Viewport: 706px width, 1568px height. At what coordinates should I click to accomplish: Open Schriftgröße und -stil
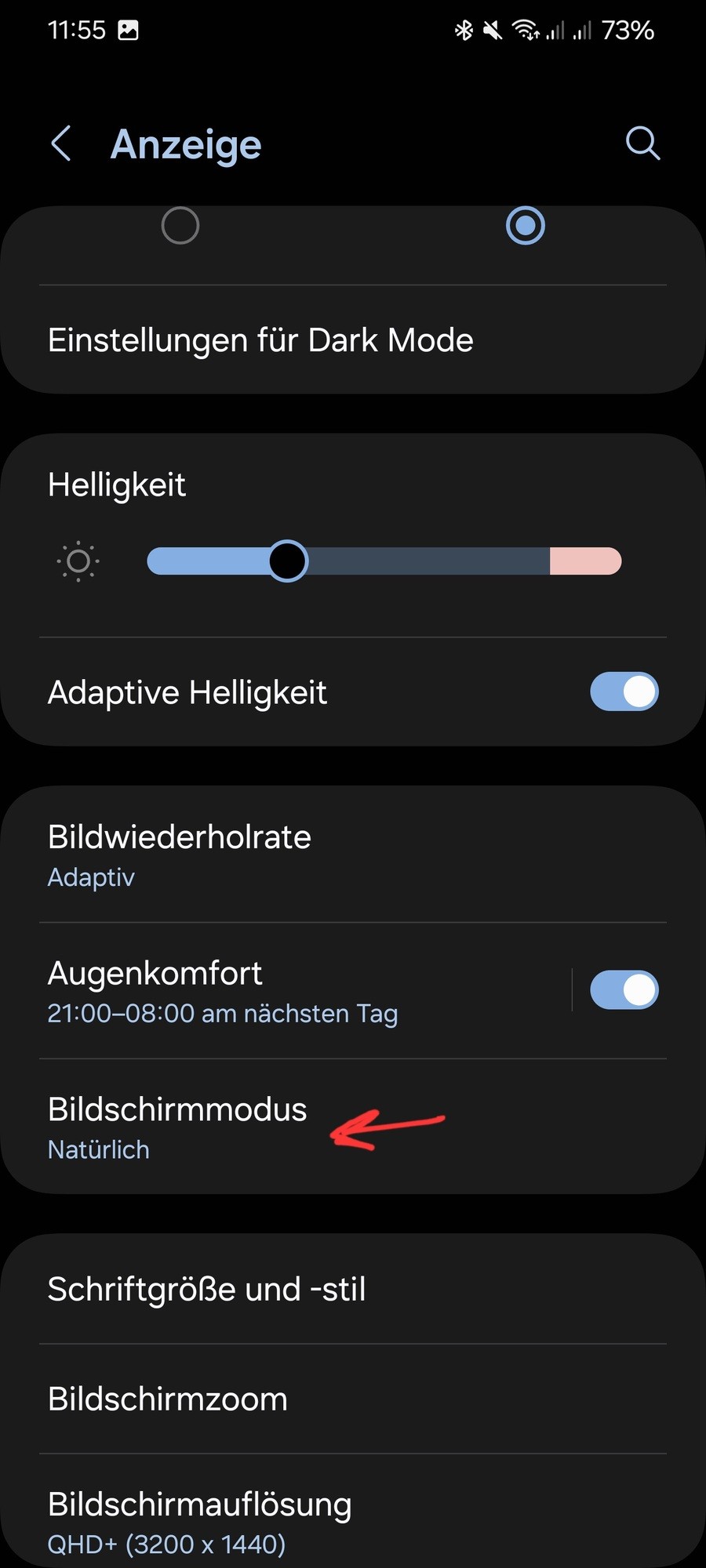(206, 1290)
